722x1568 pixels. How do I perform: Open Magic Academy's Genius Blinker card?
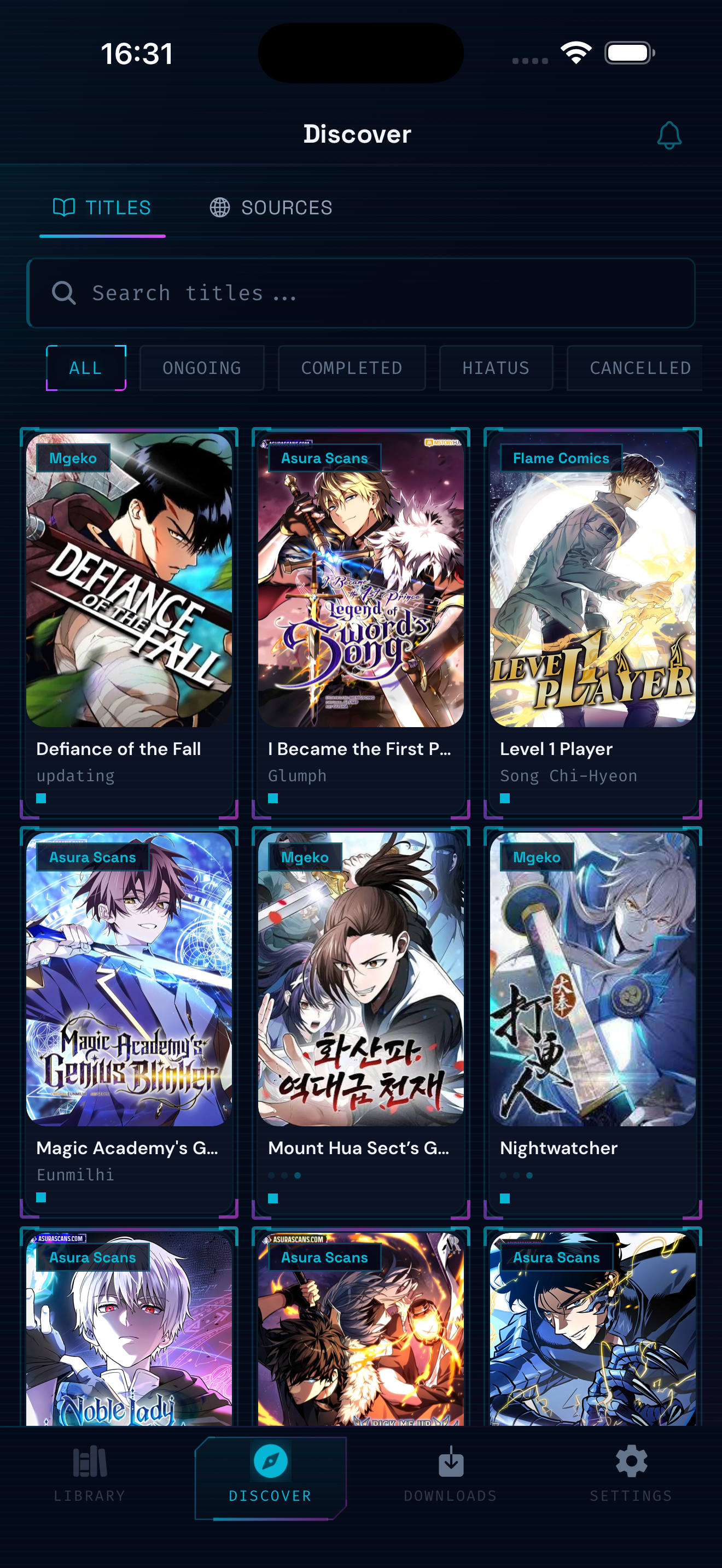tap(129, 1022)
